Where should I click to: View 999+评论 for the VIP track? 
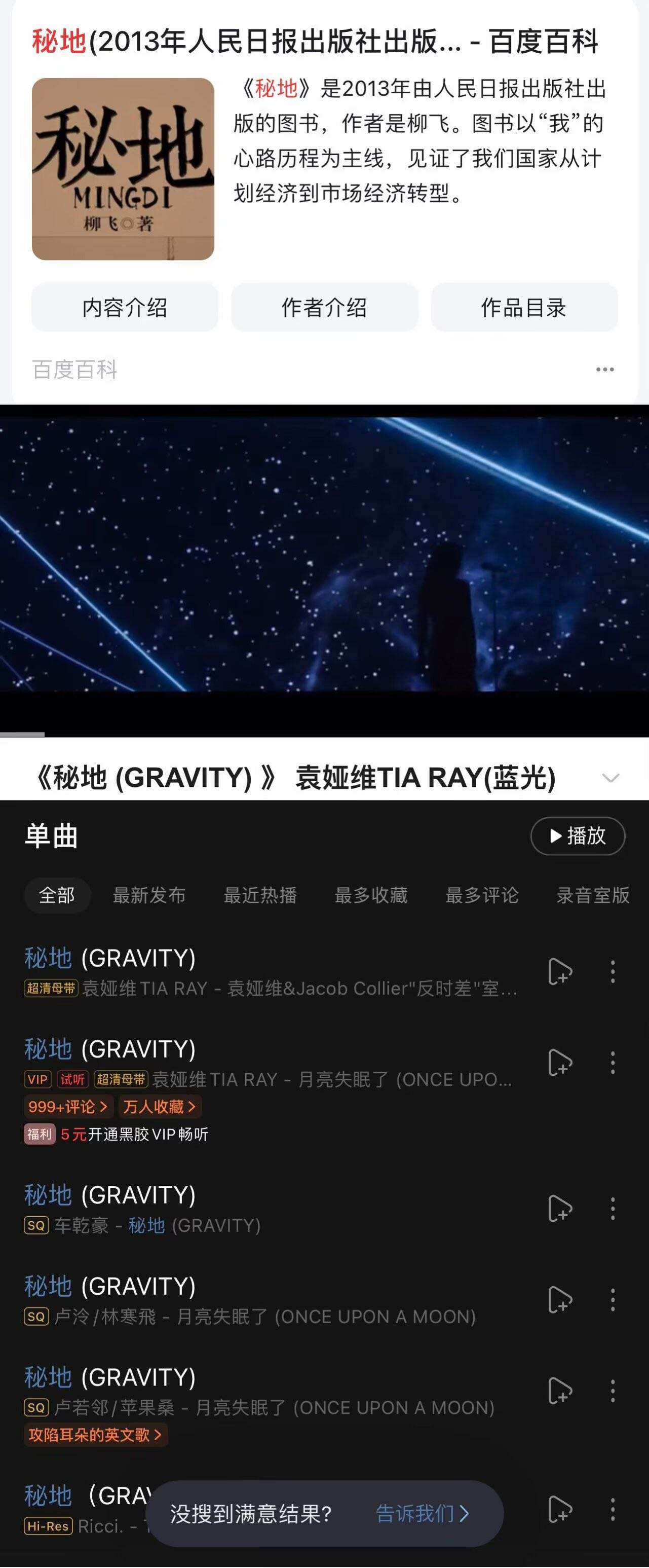coord(67,1107)
